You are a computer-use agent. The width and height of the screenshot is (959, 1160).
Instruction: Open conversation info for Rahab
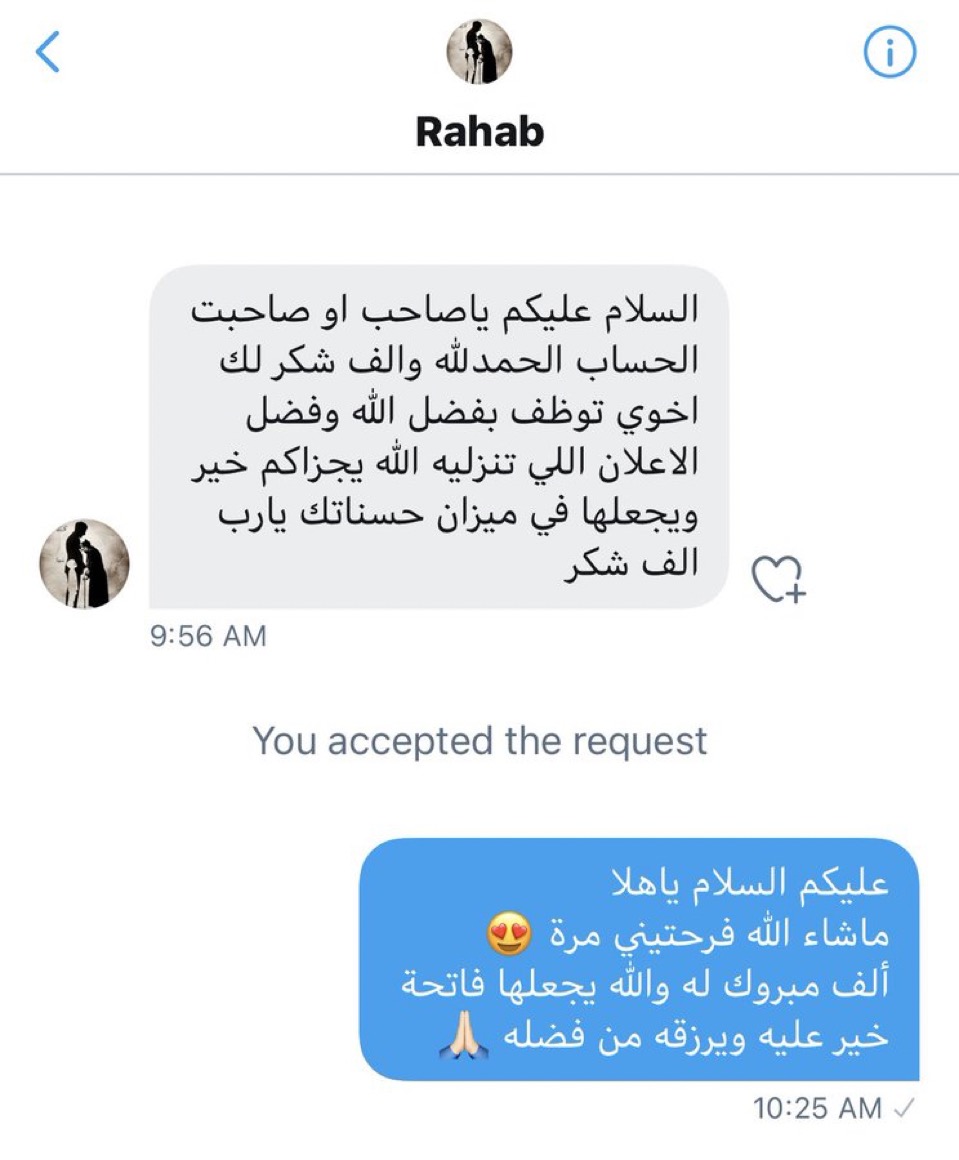coord(889,53)
